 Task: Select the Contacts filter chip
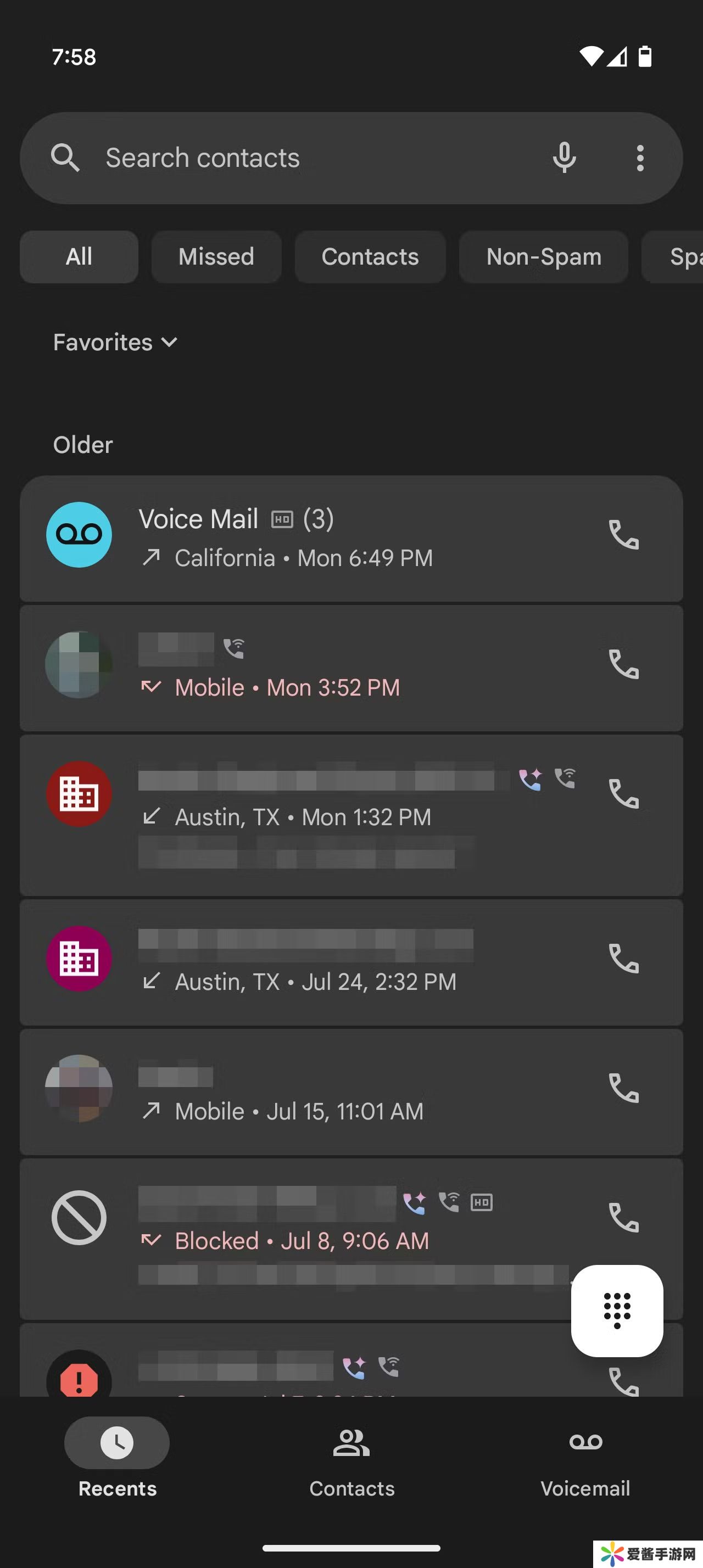(x=370, y=257)
